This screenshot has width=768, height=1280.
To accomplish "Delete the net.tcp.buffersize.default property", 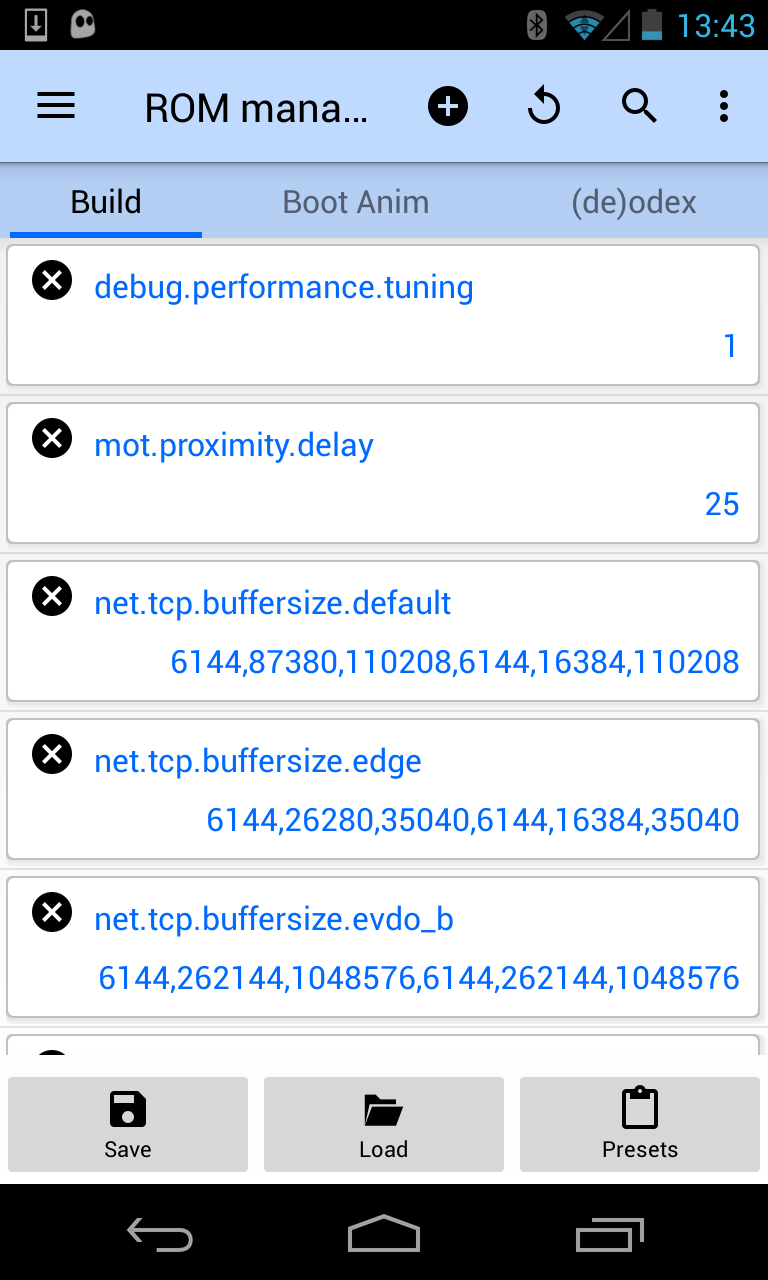I will 52,596.
